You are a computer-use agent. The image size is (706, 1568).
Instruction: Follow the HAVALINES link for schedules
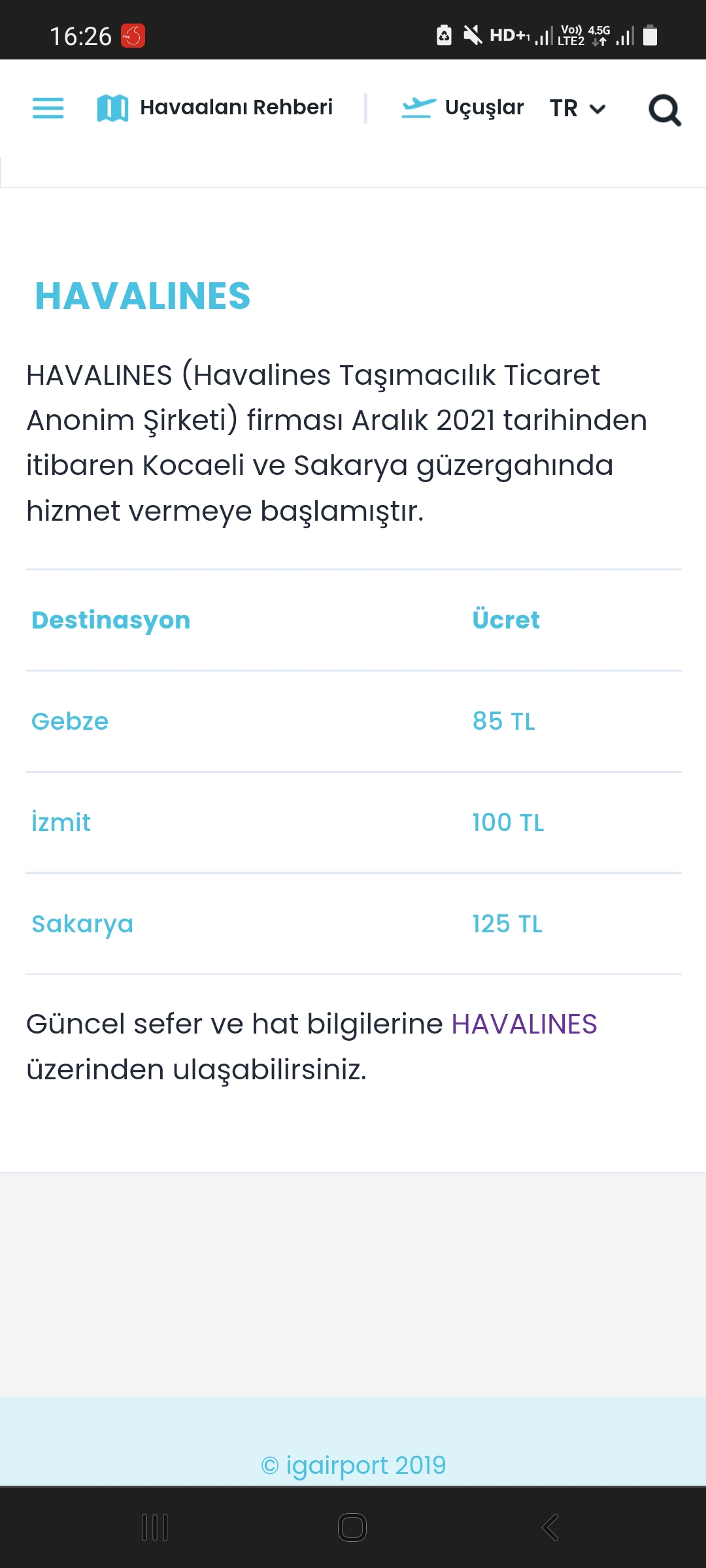point(524,1024)
